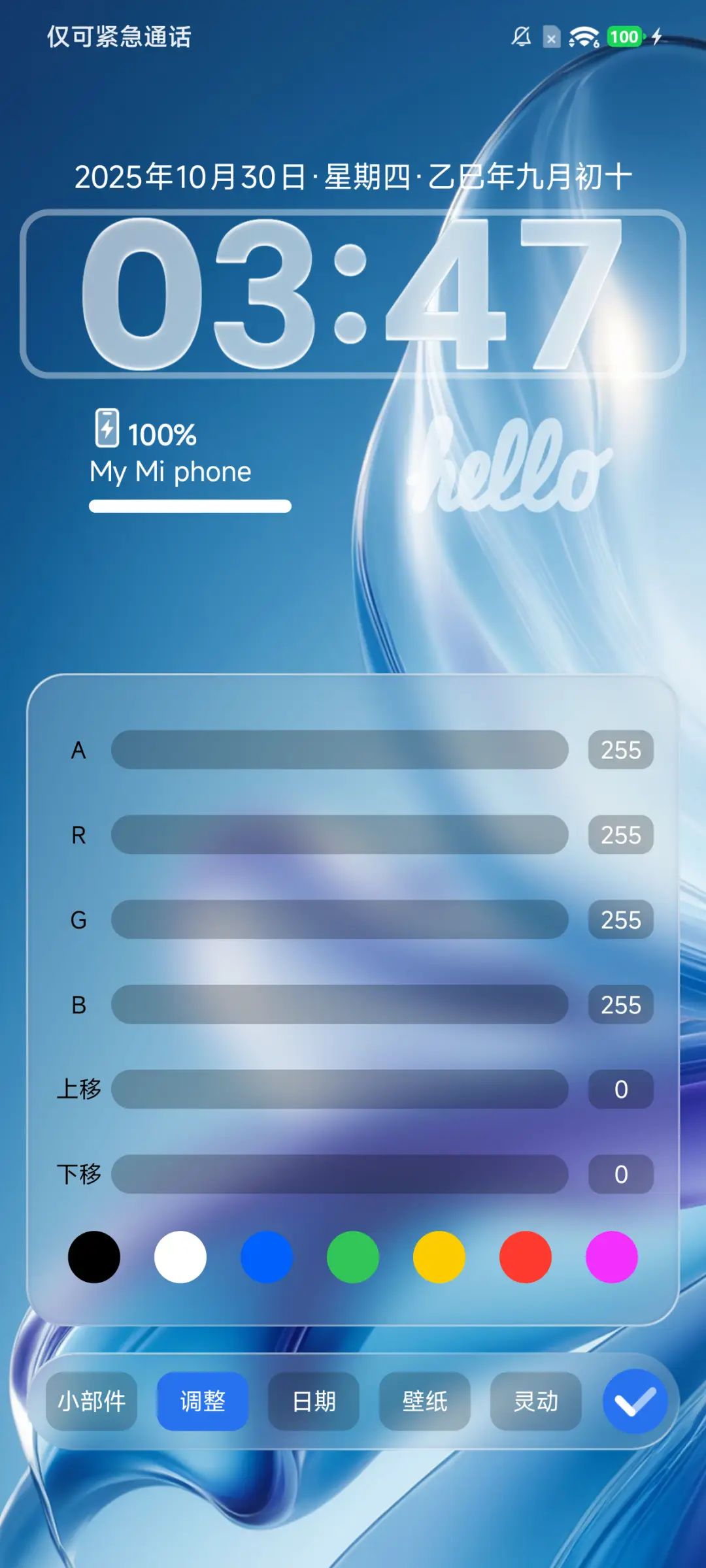Pick the blue color swatch
Viewport: 706px width, 1568px height.
tap(267, 1257)
